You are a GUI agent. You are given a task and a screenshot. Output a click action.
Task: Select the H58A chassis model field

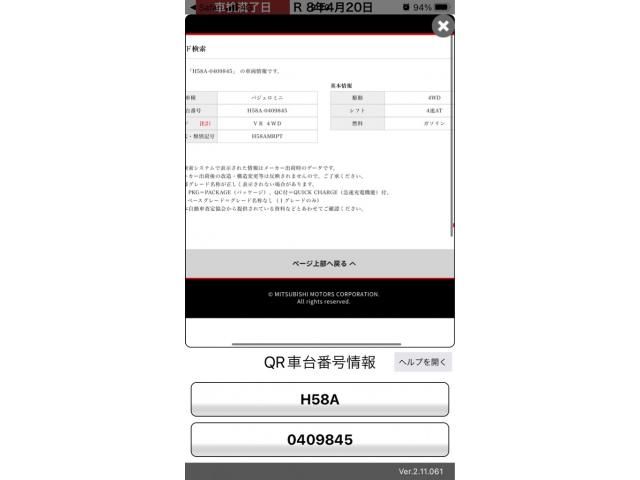(x=320, y=399)
